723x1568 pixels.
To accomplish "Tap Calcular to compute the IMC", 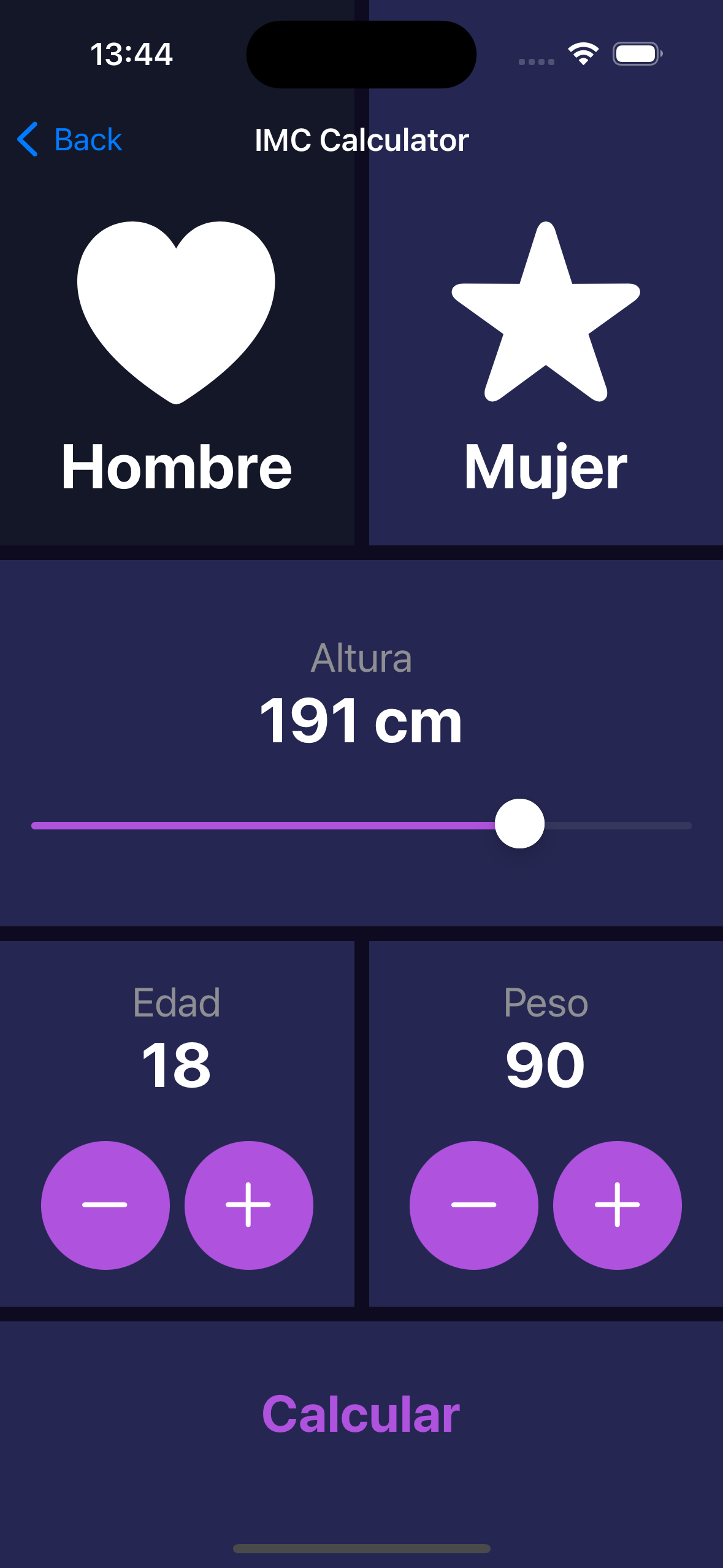I will pyautogui.click(x=361, y=1414).
